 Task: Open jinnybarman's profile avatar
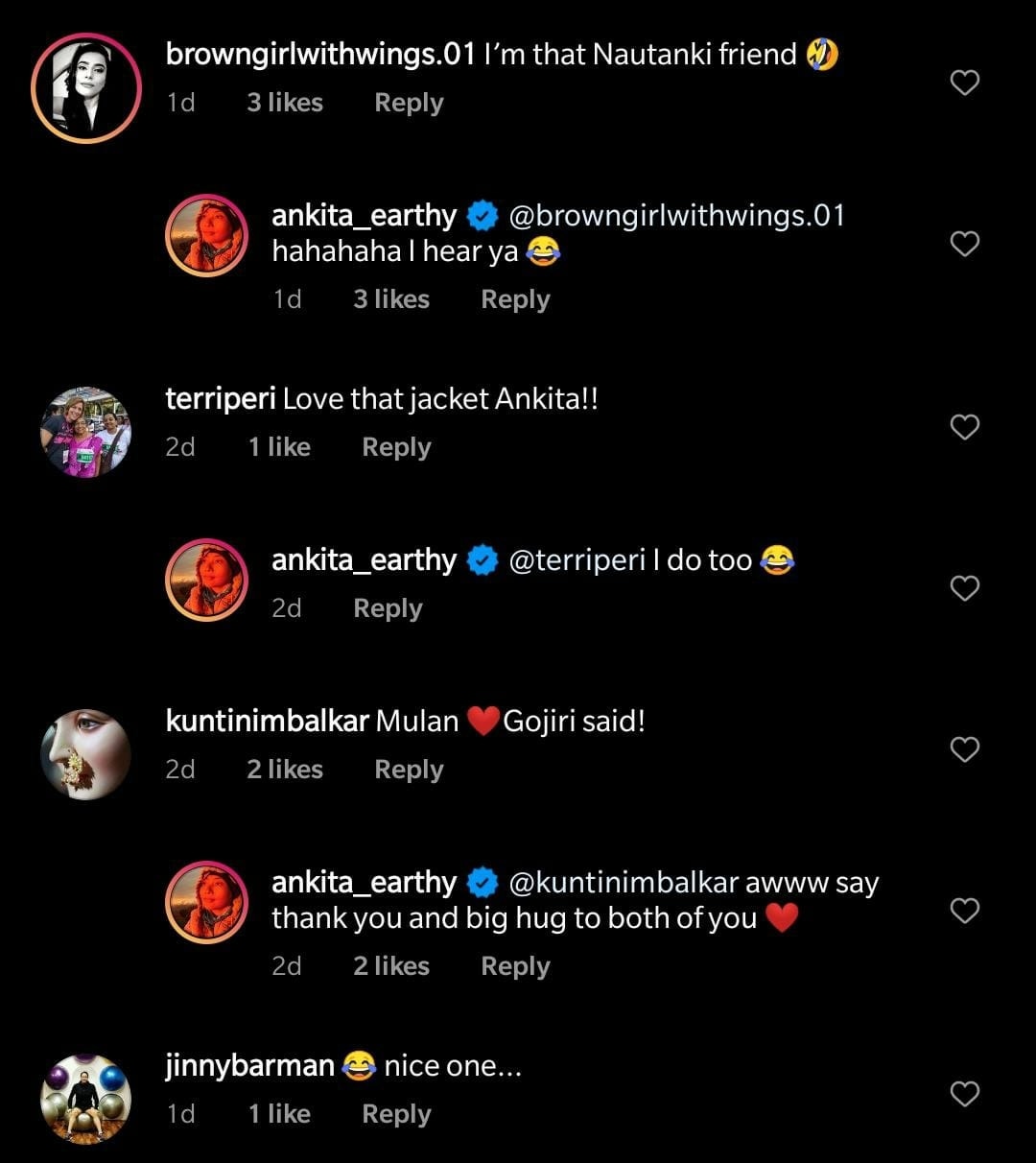(x=86, y=1100)
